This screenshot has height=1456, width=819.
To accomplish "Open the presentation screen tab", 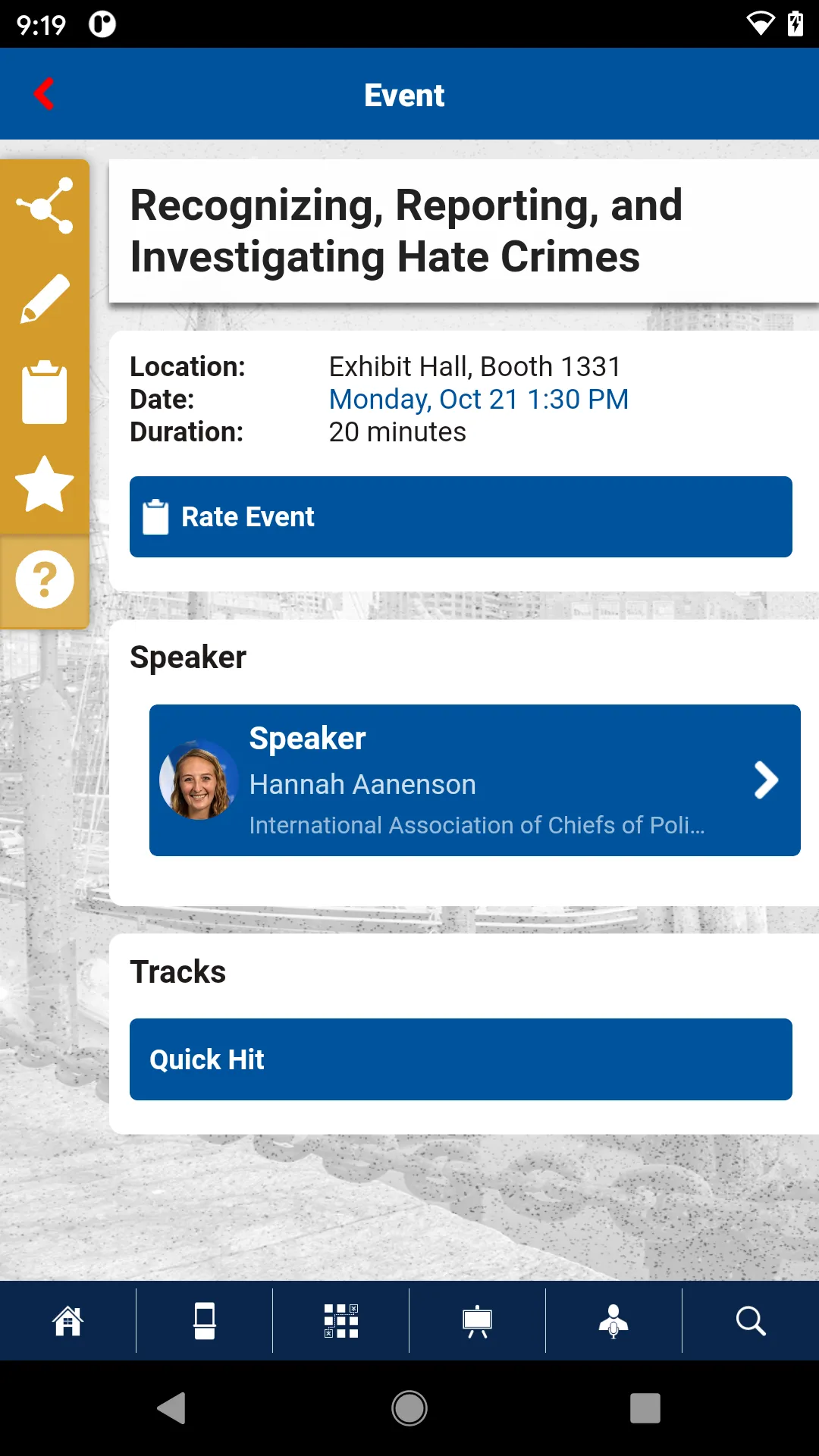I will pos(478,1321).
